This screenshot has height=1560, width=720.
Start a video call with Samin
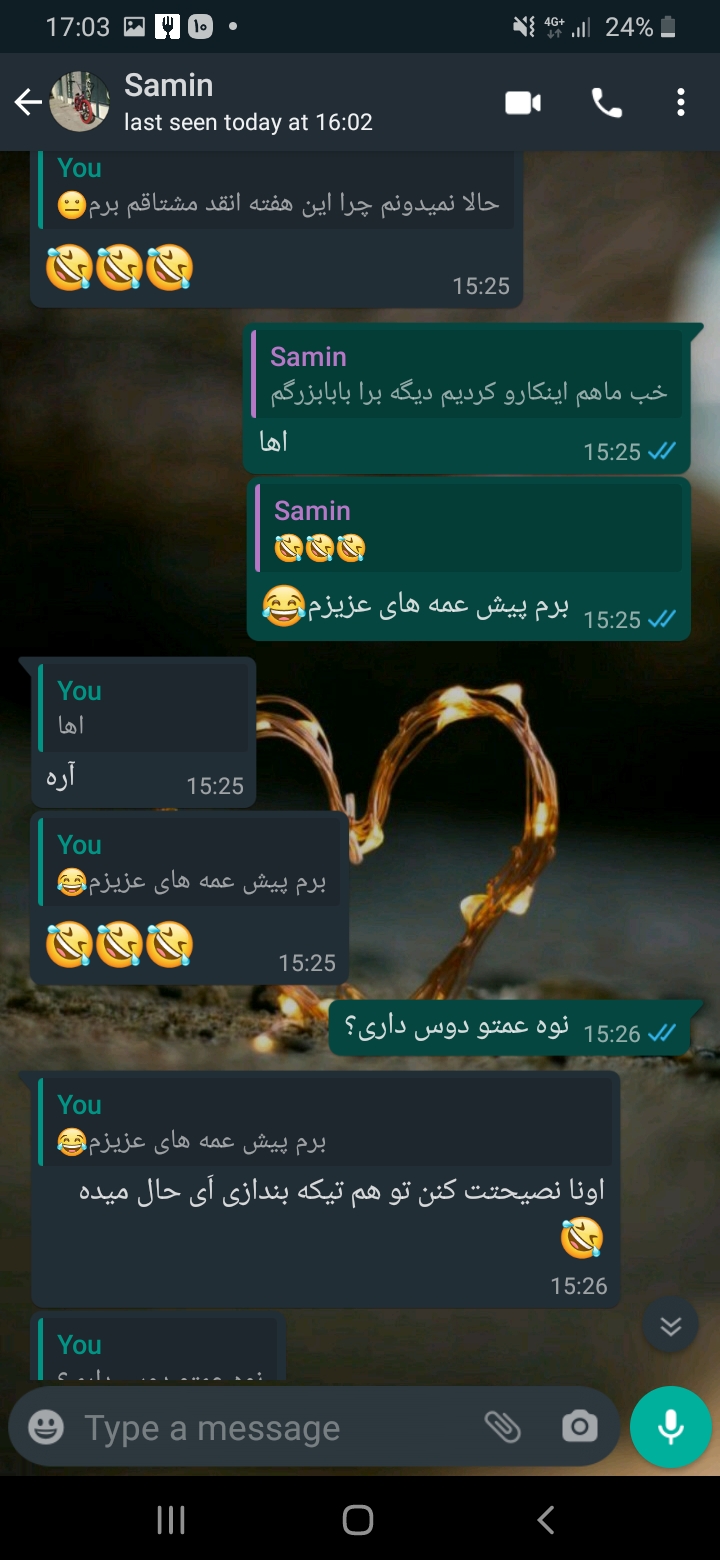pos(523,103)
